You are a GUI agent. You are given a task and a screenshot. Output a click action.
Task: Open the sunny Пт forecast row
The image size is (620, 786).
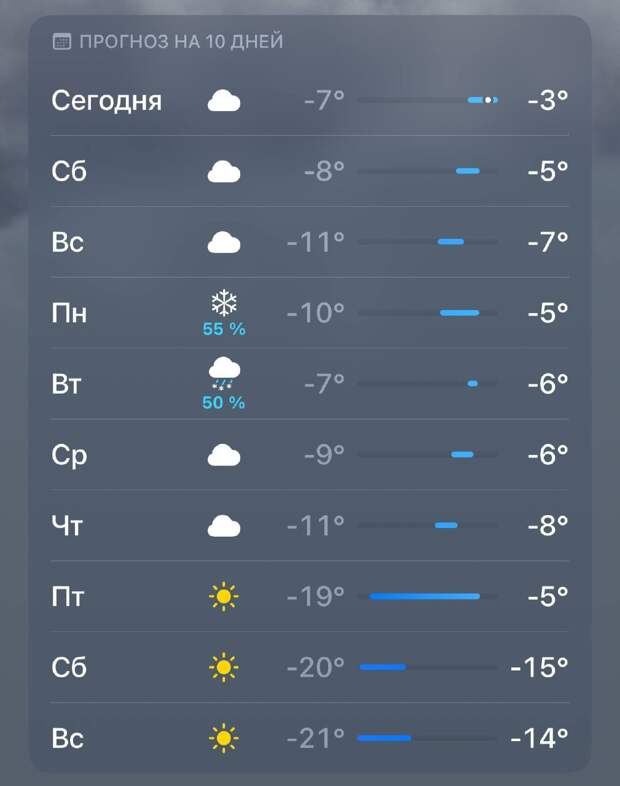click(x=310, y=597)
